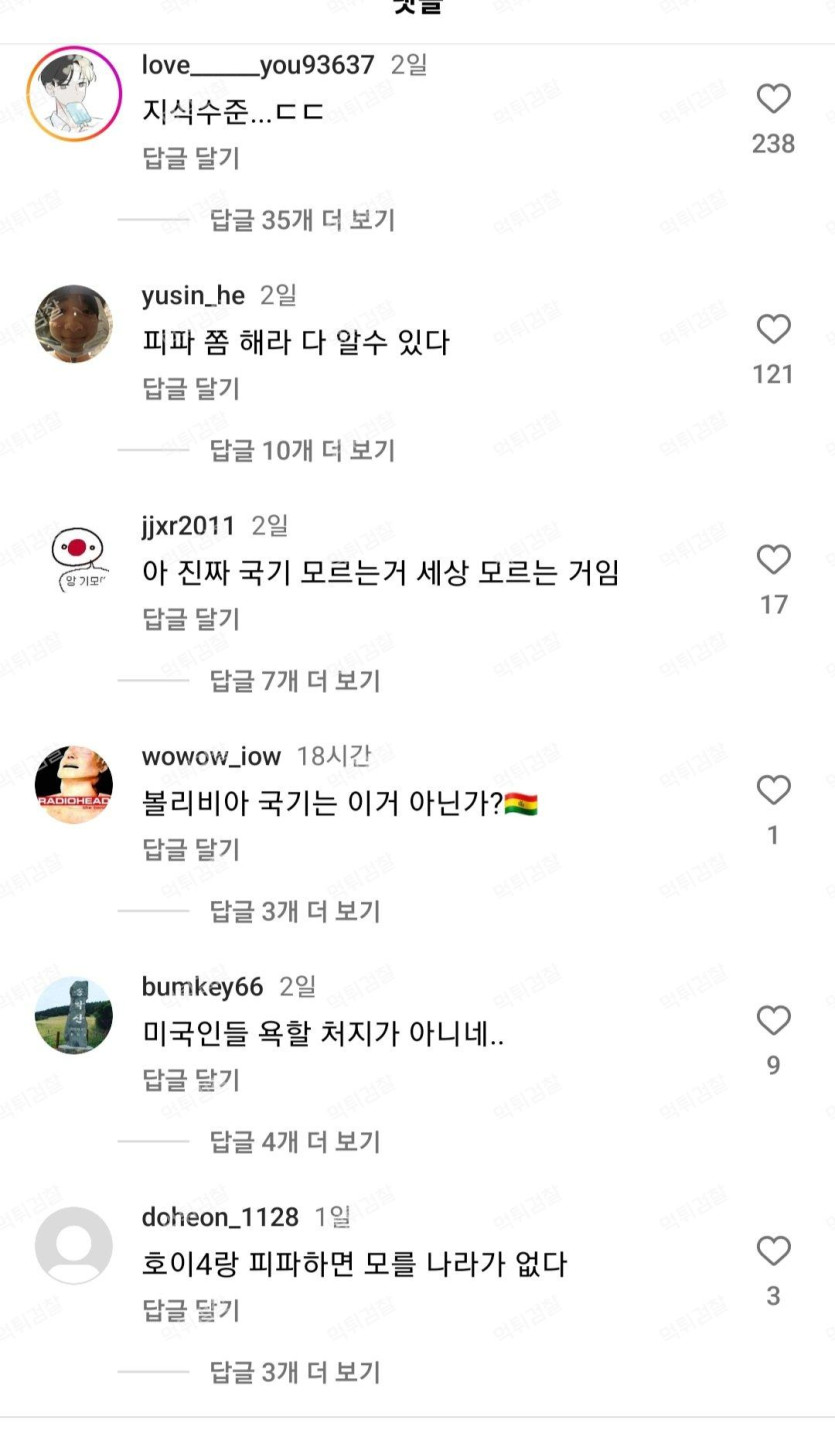Image resolution: width=835 pixels, height=1430 pixels.
Task: Like yusin_he's comment
Action: (x=773, y=329)
